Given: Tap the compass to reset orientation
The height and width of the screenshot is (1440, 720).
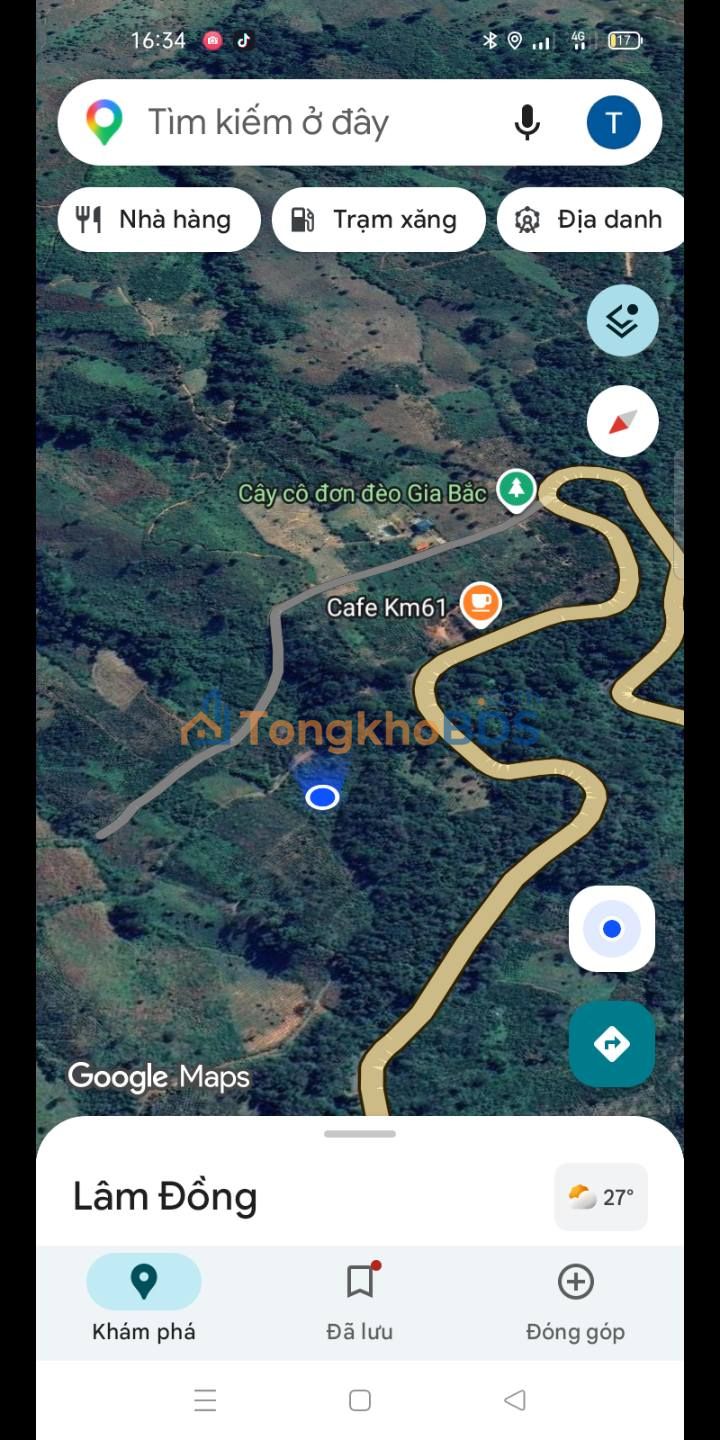Looking at the screenshot, I should coord(622,421).
